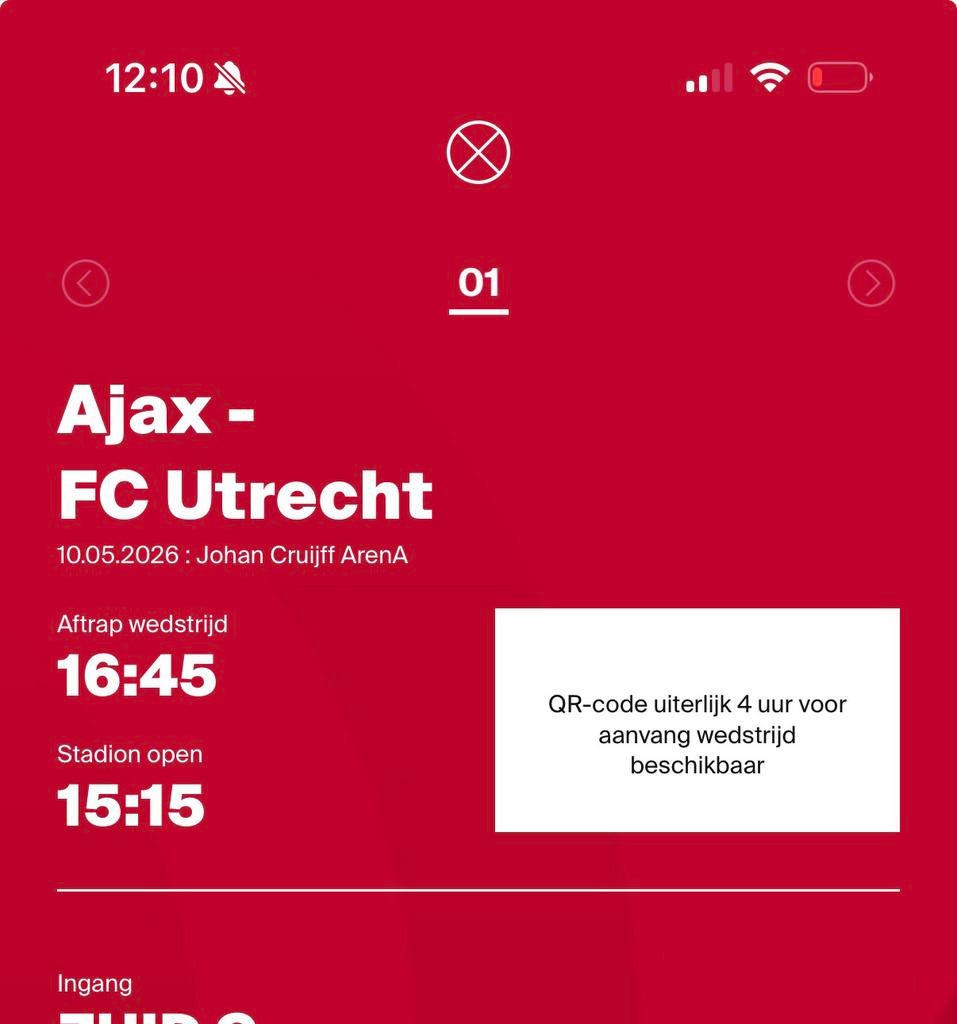Tap the clock showing 12:10
Screen dimensions: 957x1024
click(152, 76)
